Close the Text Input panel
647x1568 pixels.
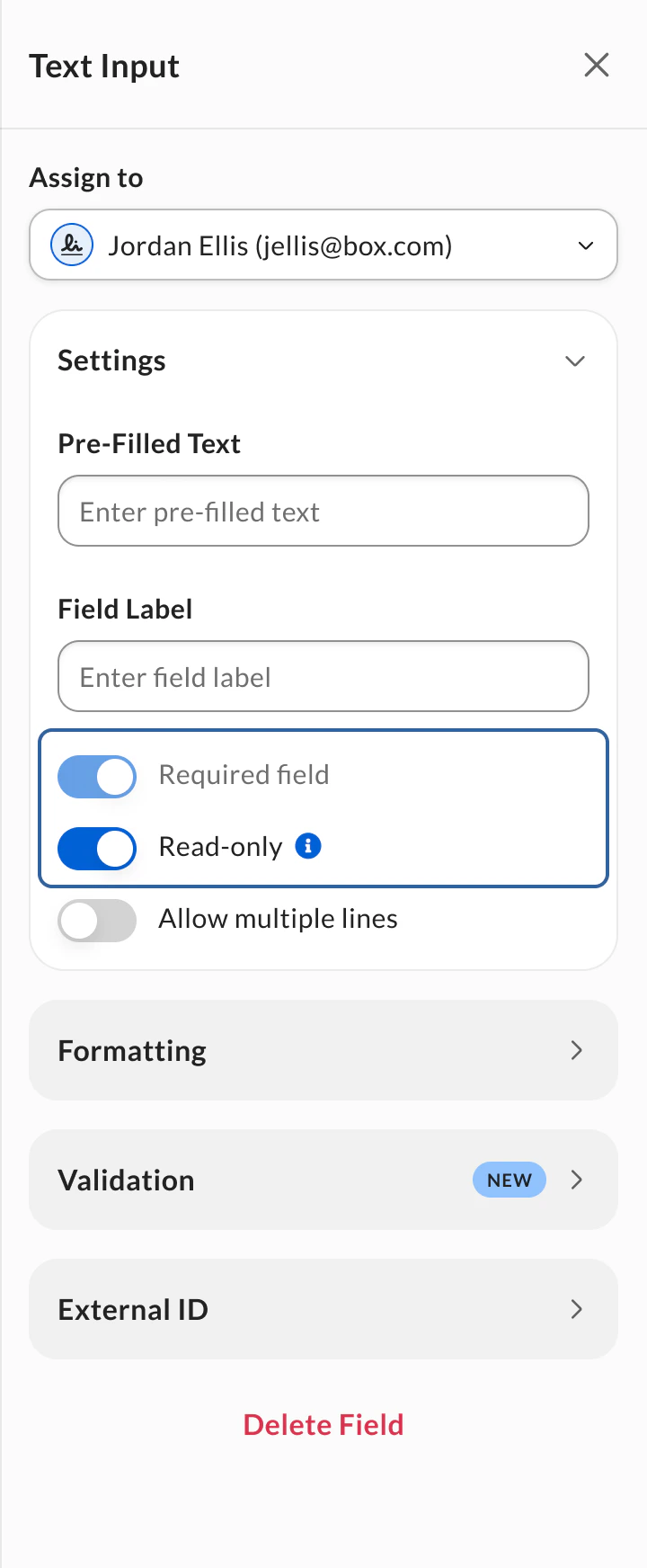(x=597, y=65)
